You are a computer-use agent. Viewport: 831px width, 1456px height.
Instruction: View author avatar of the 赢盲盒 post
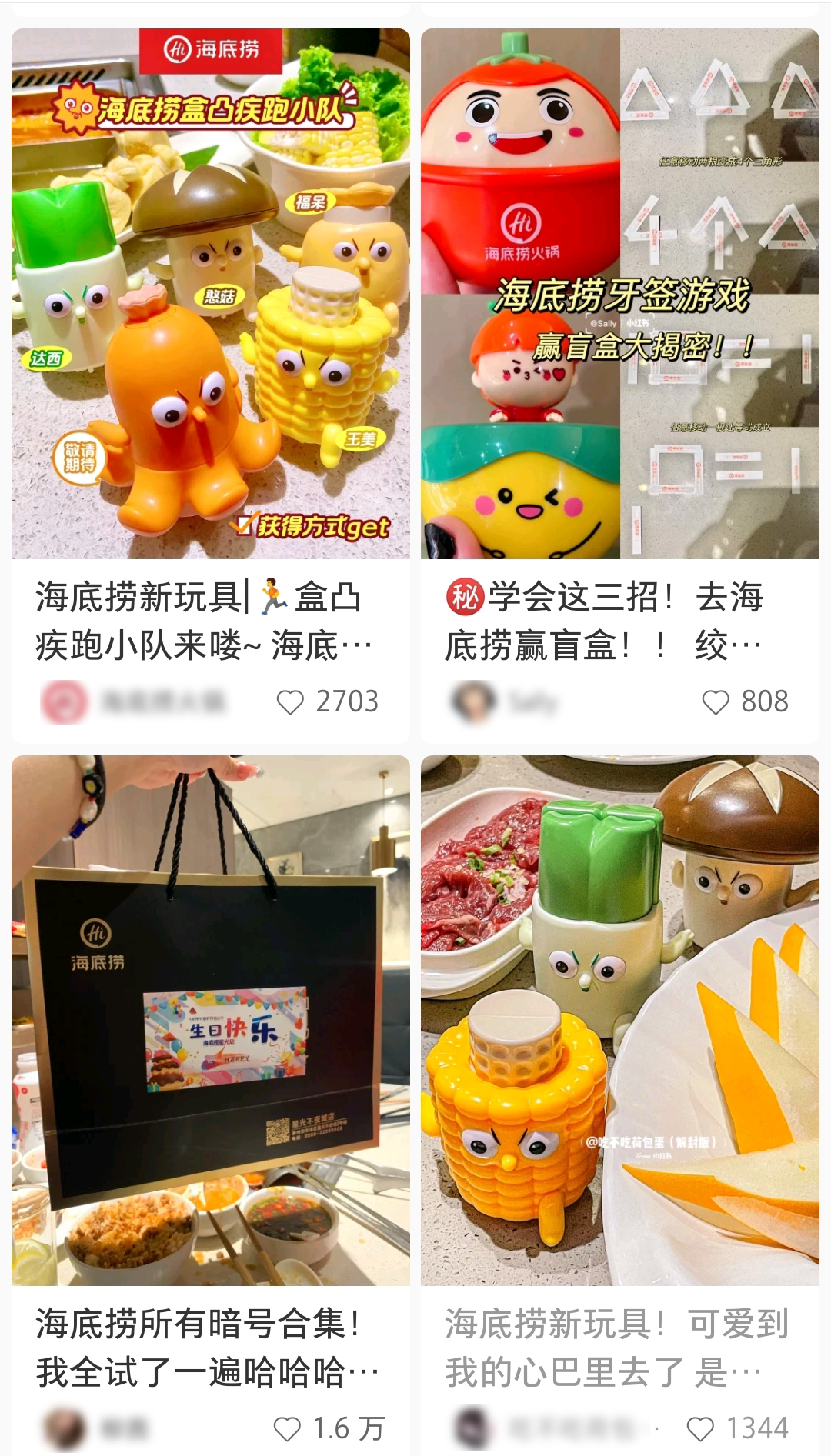coord(473,701)
